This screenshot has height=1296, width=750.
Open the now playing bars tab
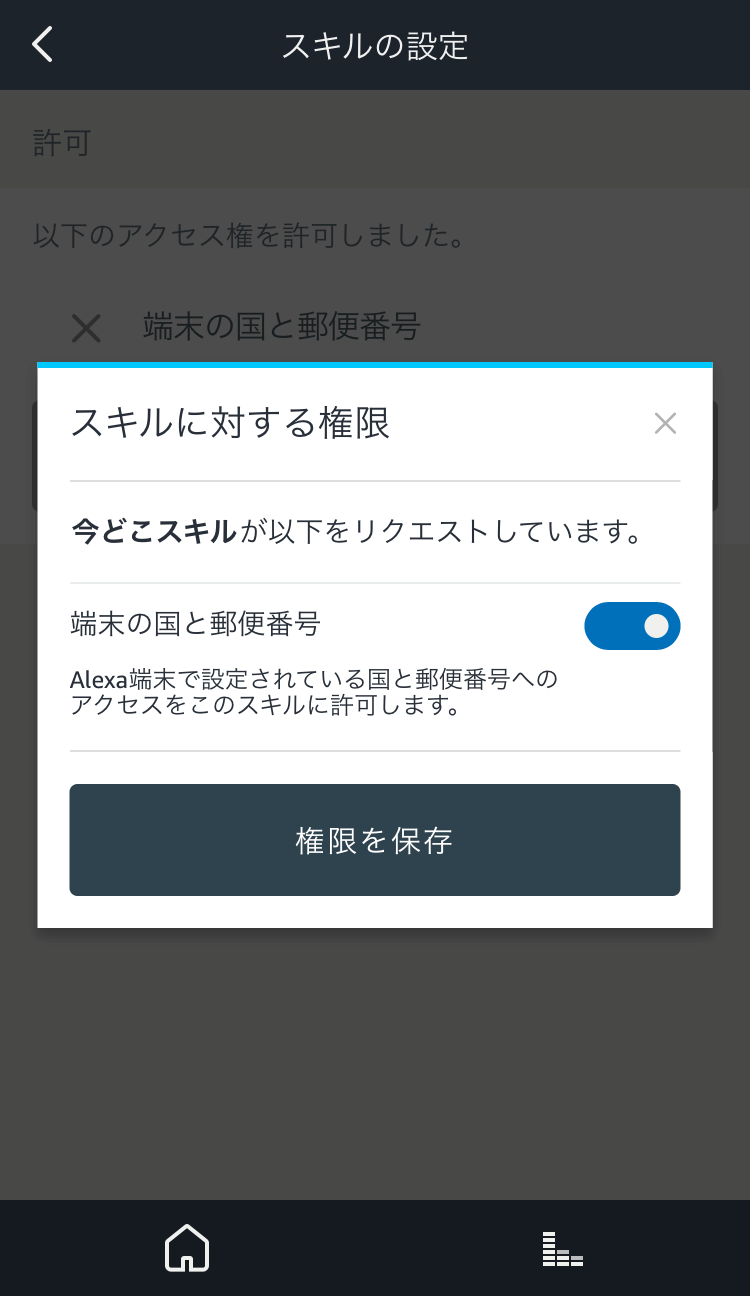click(562, 1250)
